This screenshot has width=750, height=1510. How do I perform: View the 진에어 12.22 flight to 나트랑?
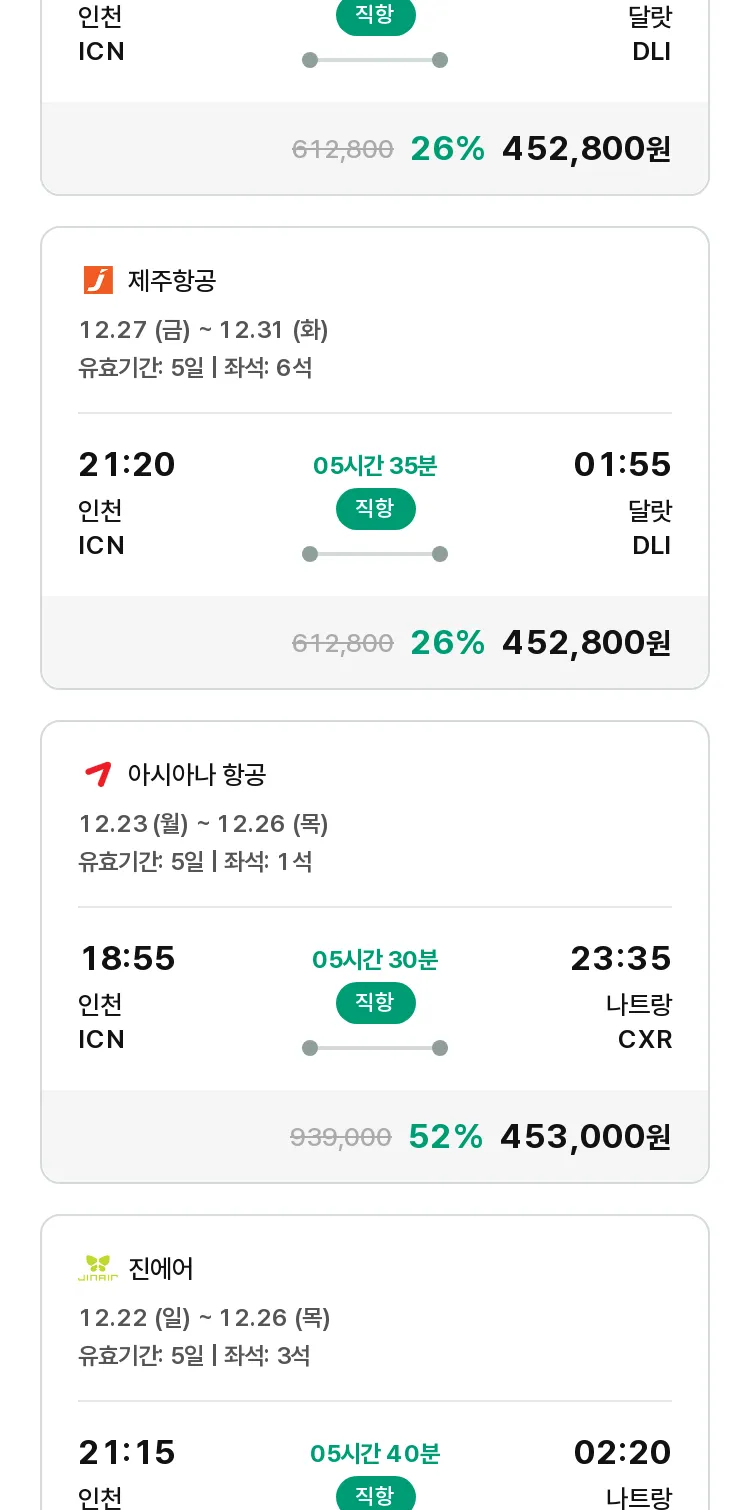tap(375, 1362)
